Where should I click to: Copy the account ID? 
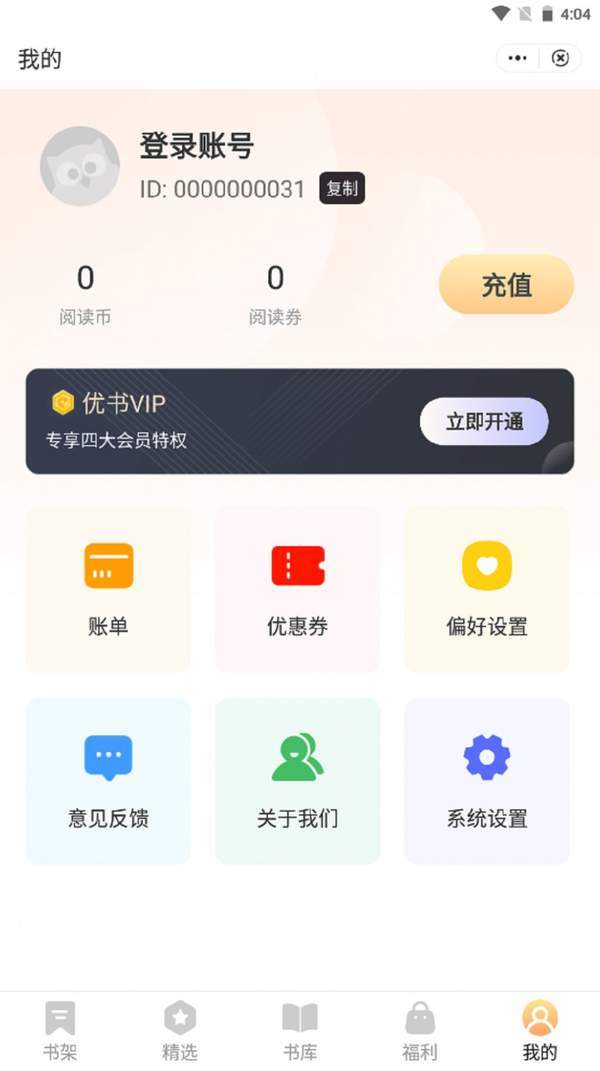pos(342,189)
